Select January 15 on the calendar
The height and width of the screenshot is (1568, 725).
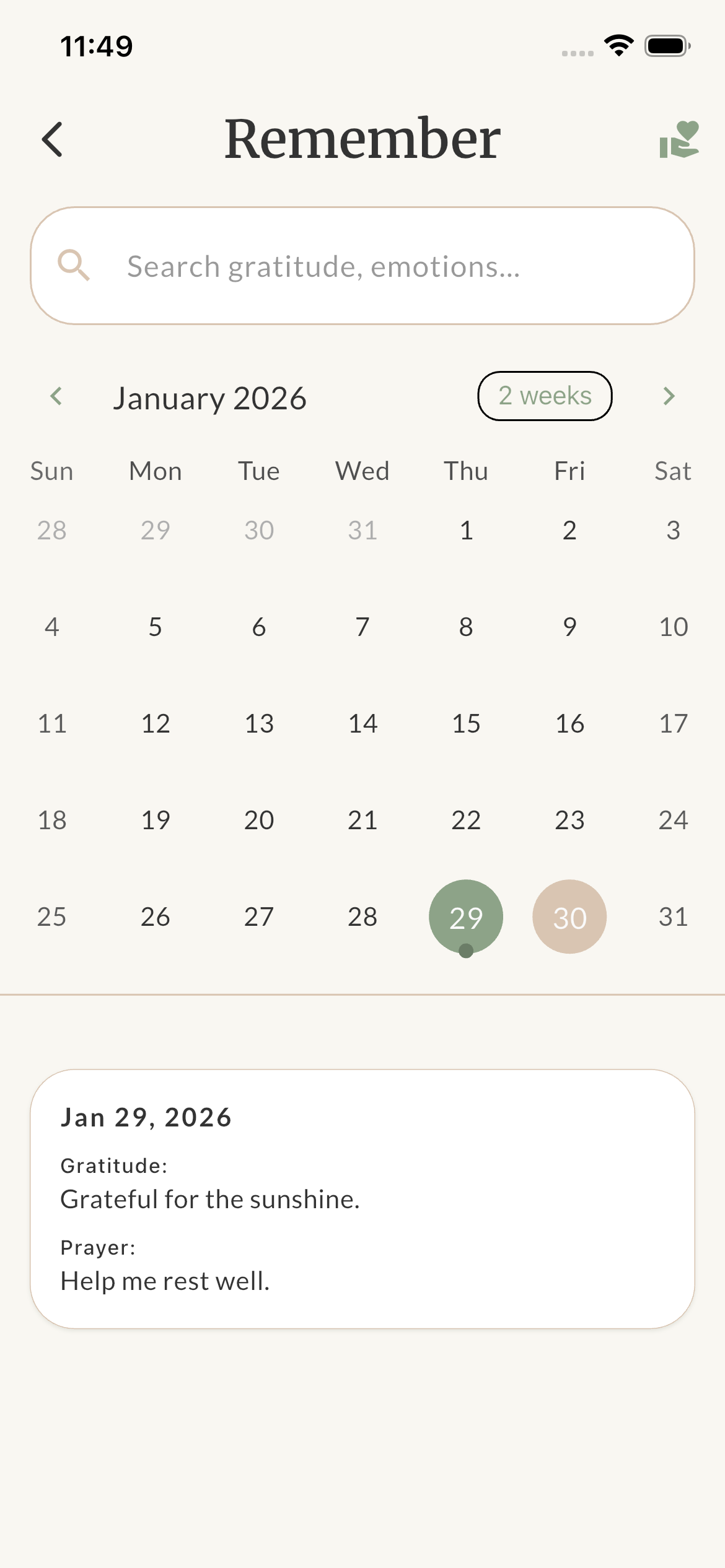[466, 723]
